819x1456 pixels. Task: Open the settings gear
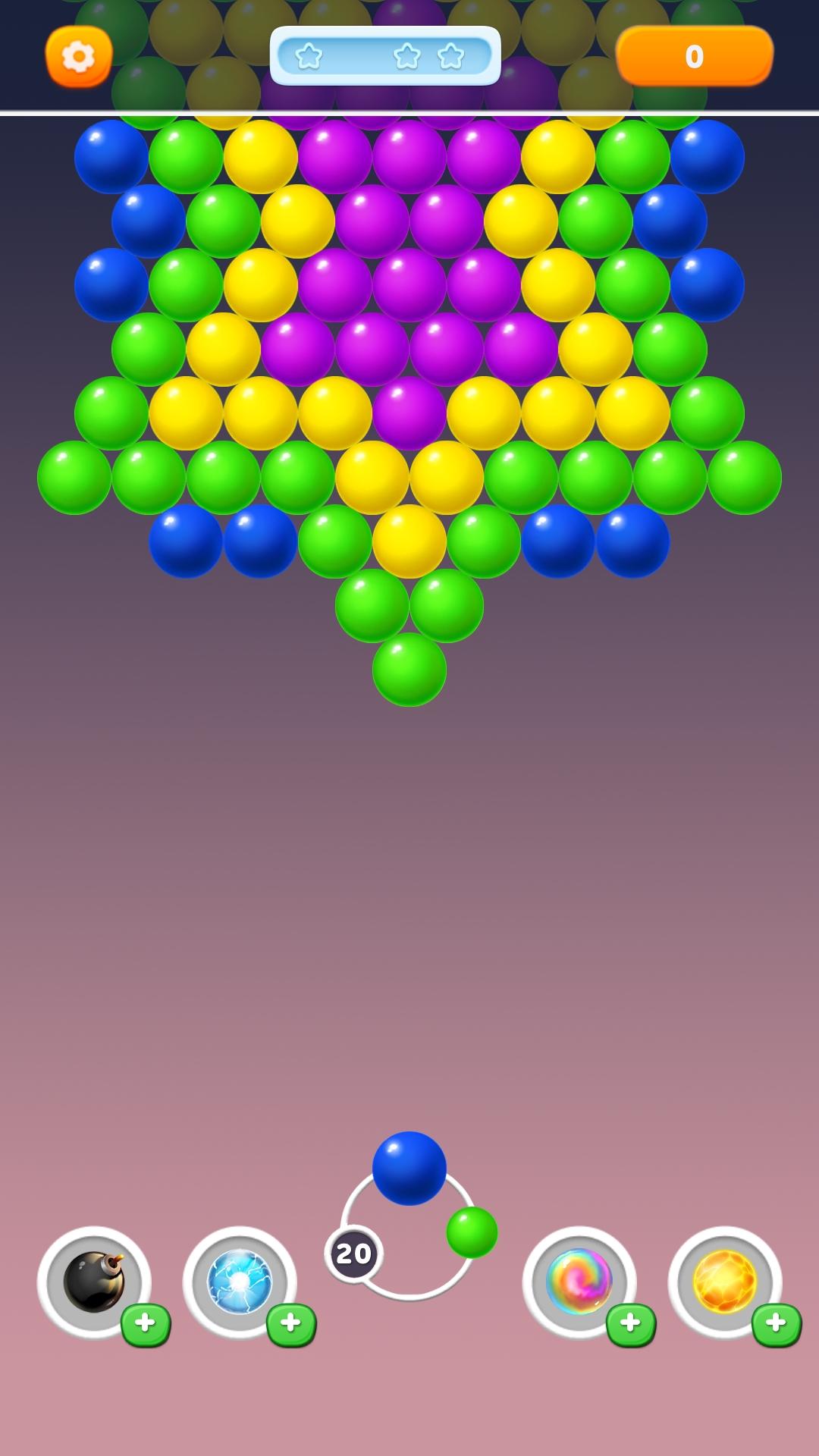coord(79,56)
